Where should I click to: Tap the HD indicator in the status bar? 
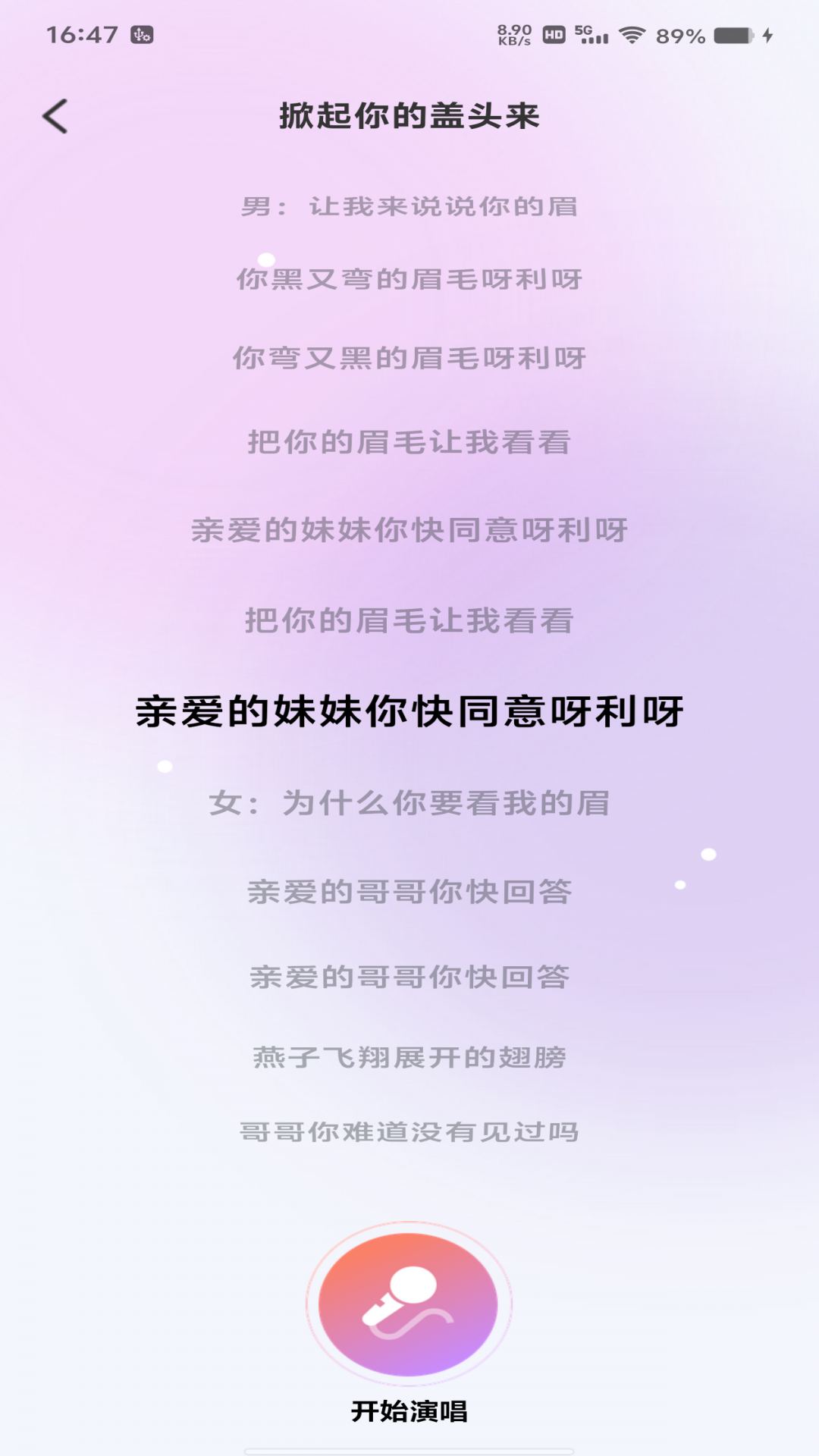pyautogui.click(x=554, y=35)
